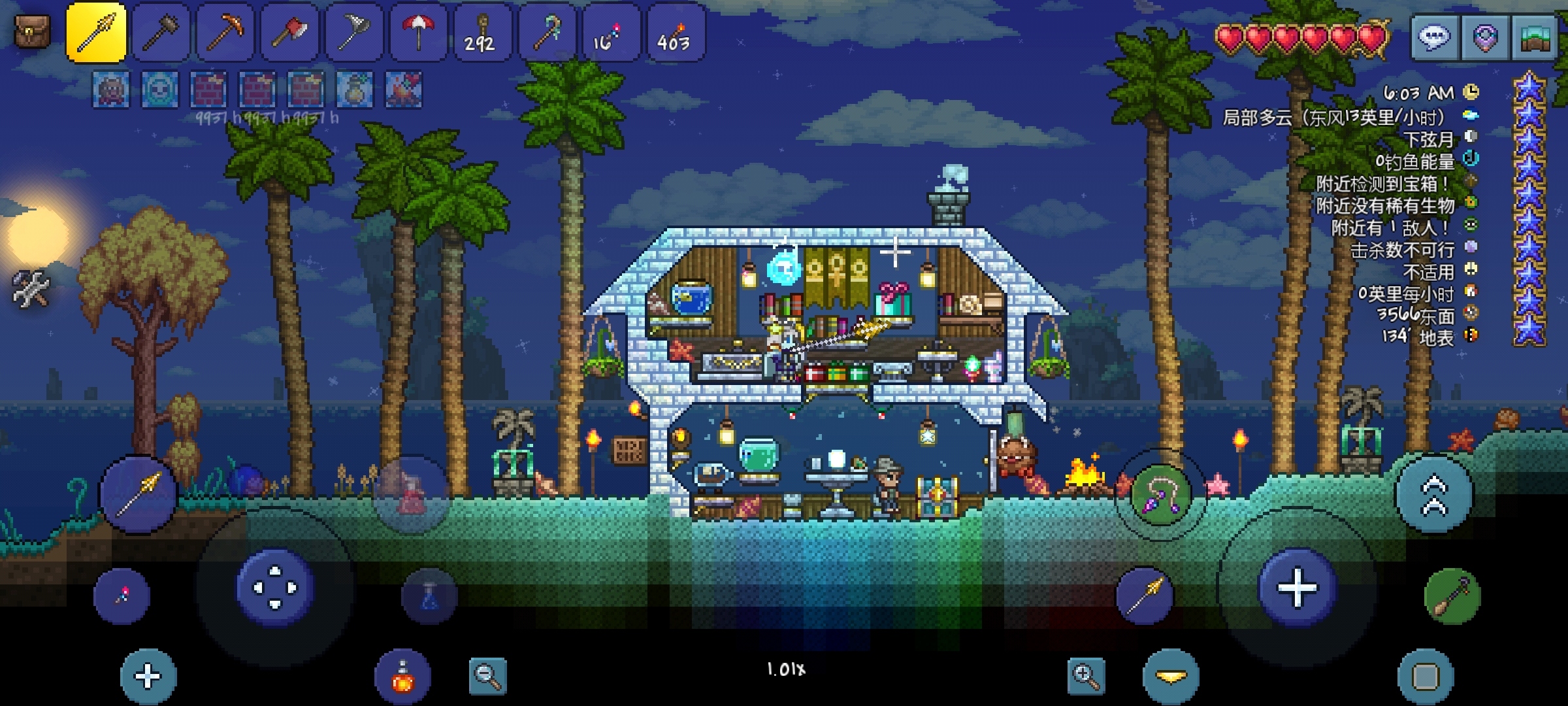Drink the quick heal potion

tap(402, 677)
